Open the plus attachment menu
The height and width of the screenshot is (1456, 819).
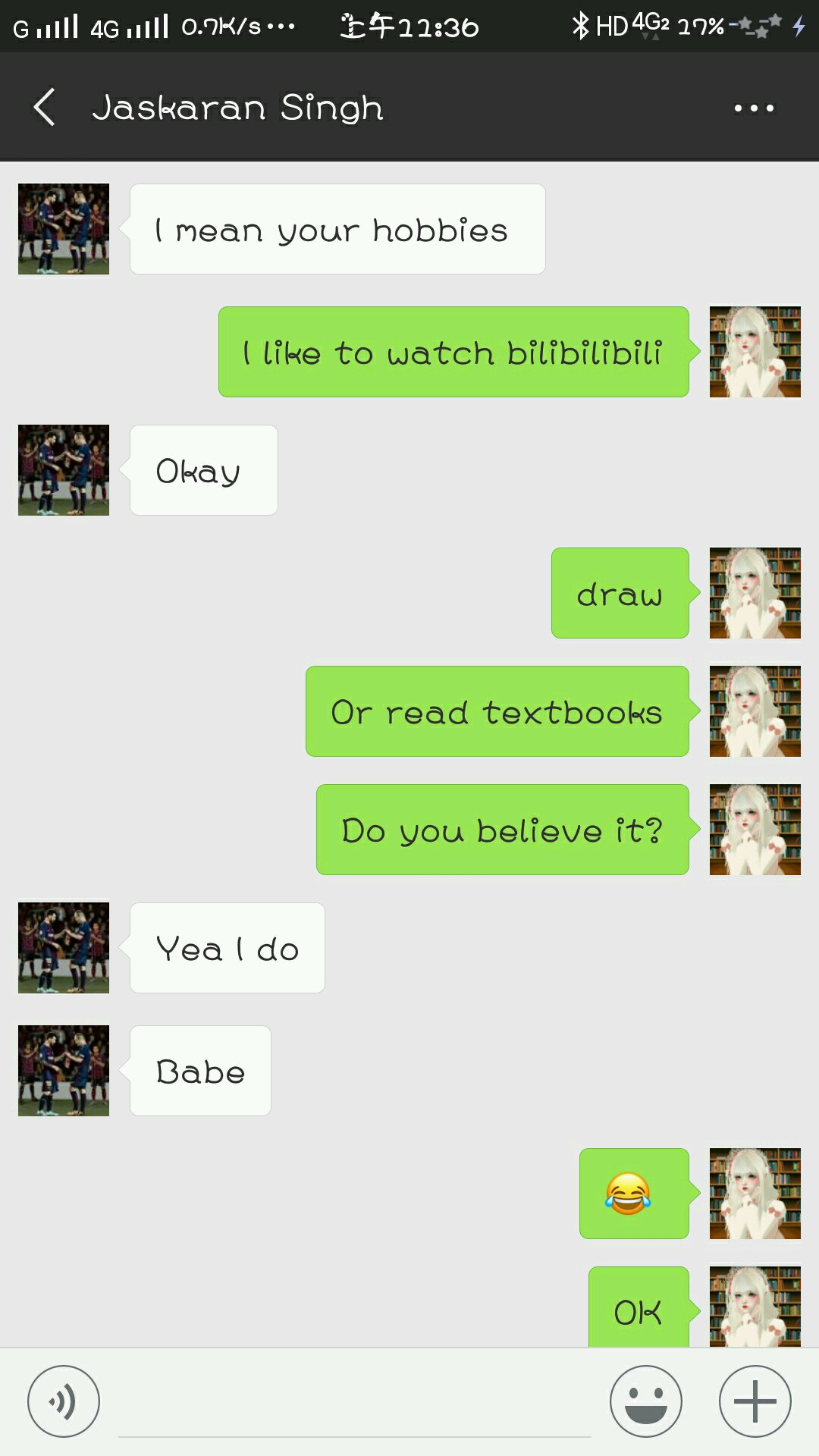(755, 1401)
